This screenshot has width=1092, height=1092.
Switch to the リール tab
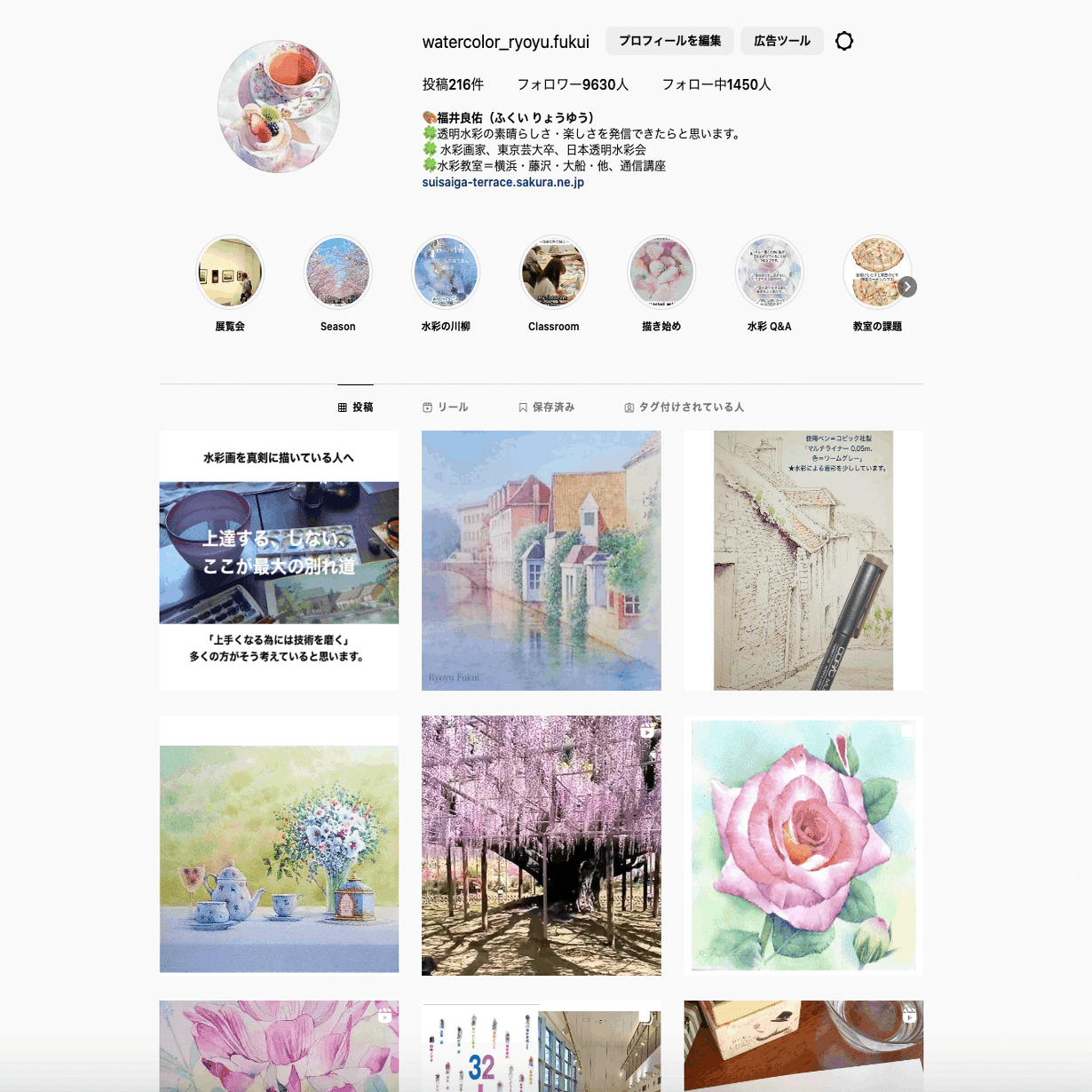click(x=445, y=408)
